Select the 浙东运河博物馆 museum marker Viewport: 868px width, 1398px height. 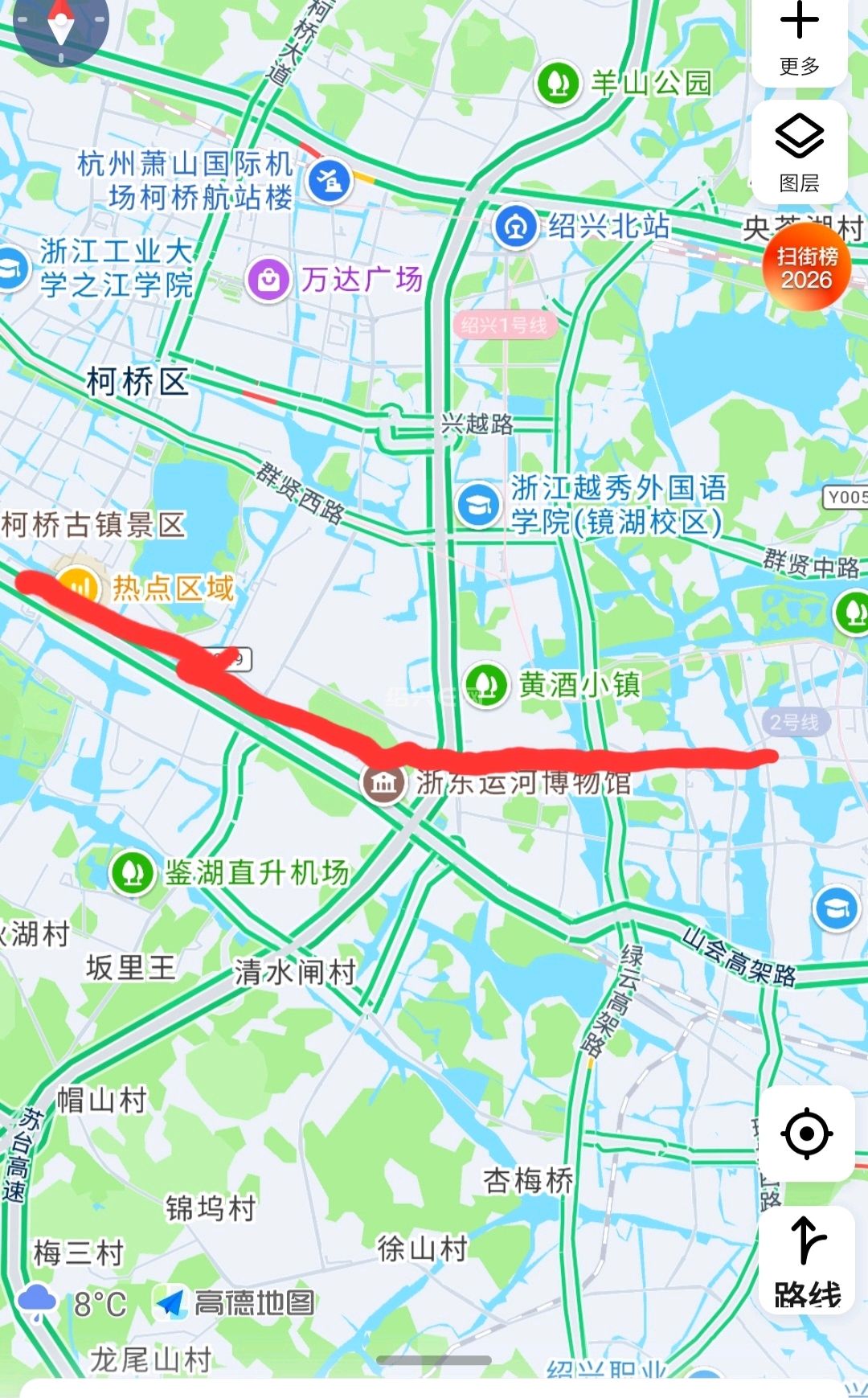pos(384,781)
